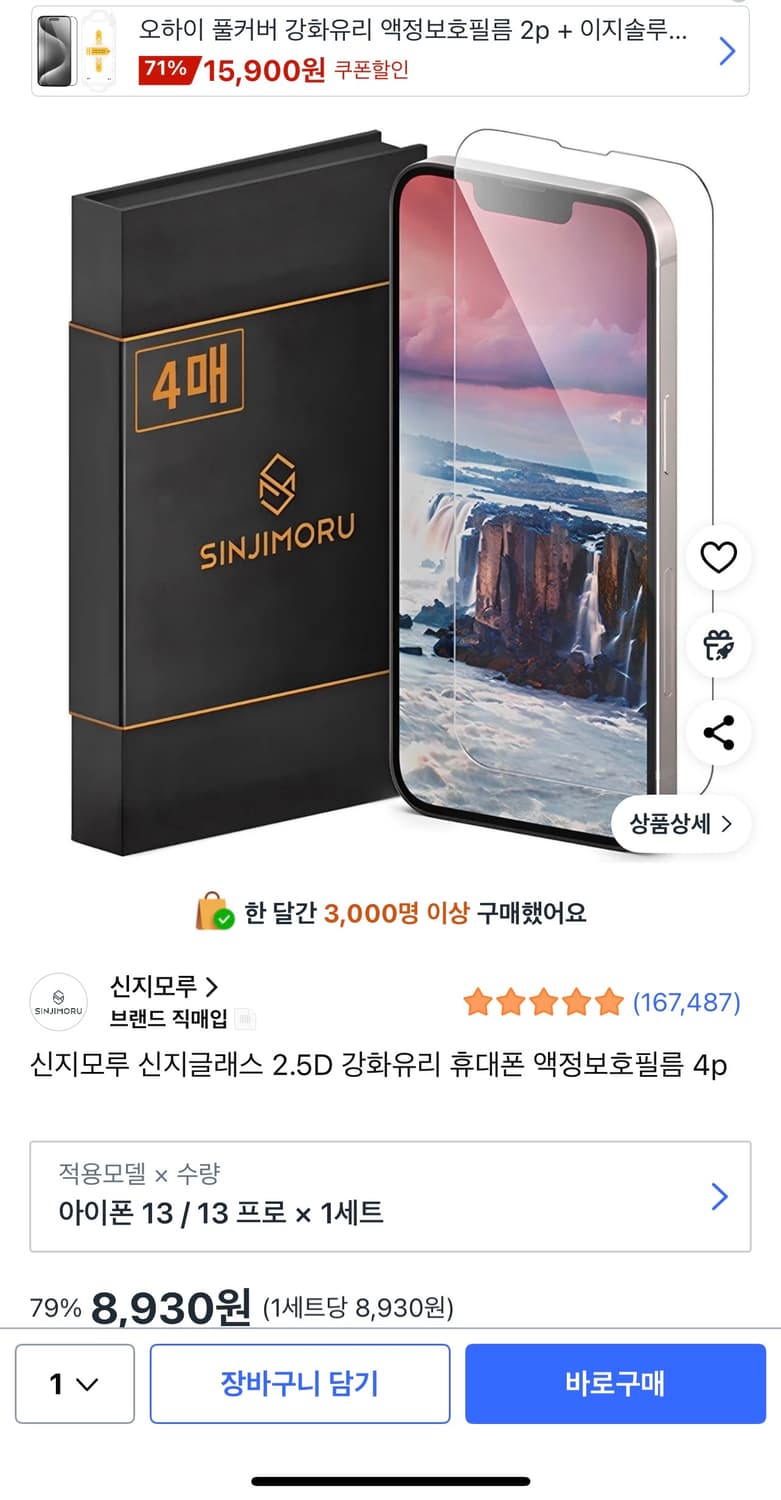
Task: Open the gift sharing icon
Action: pos(718,646)
